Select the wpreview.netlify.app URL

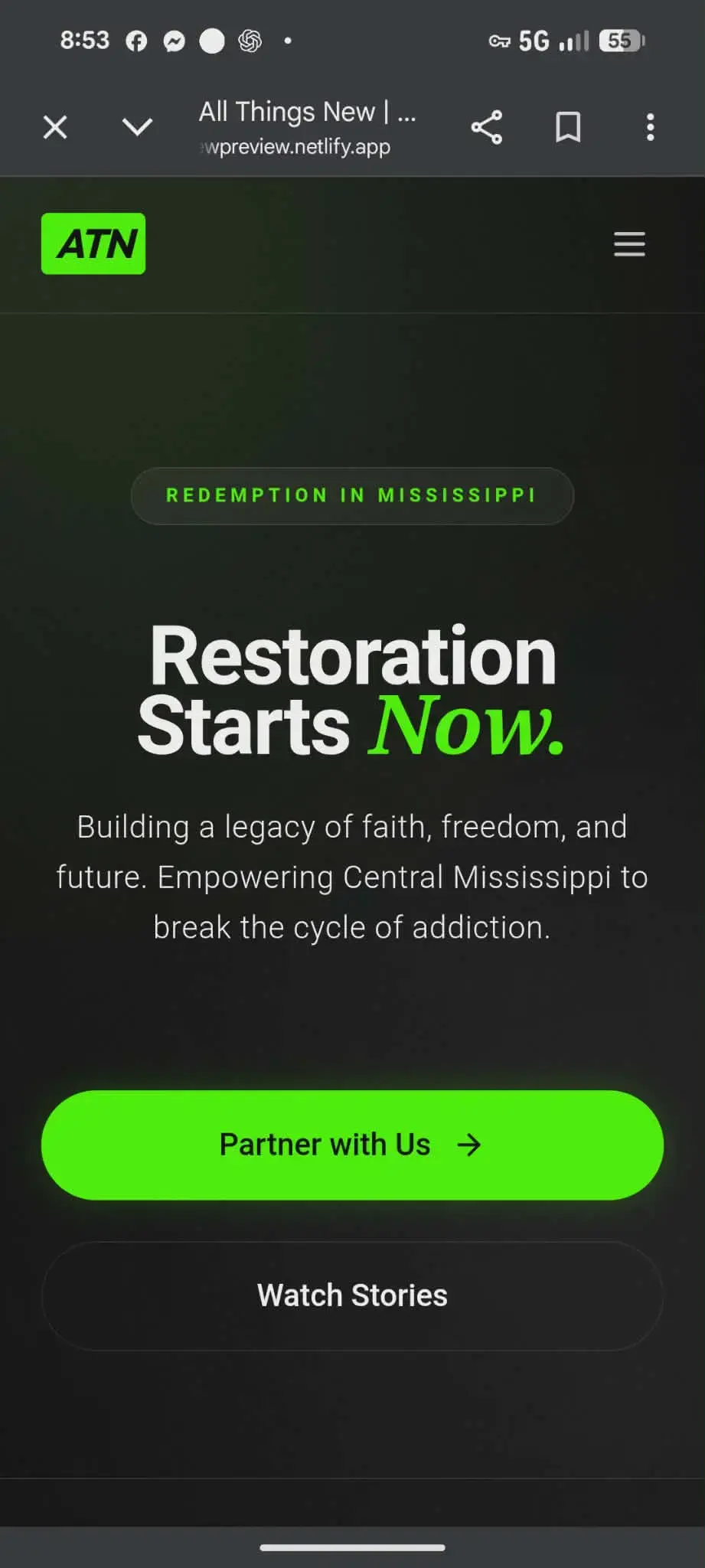(x=295, y=146)
